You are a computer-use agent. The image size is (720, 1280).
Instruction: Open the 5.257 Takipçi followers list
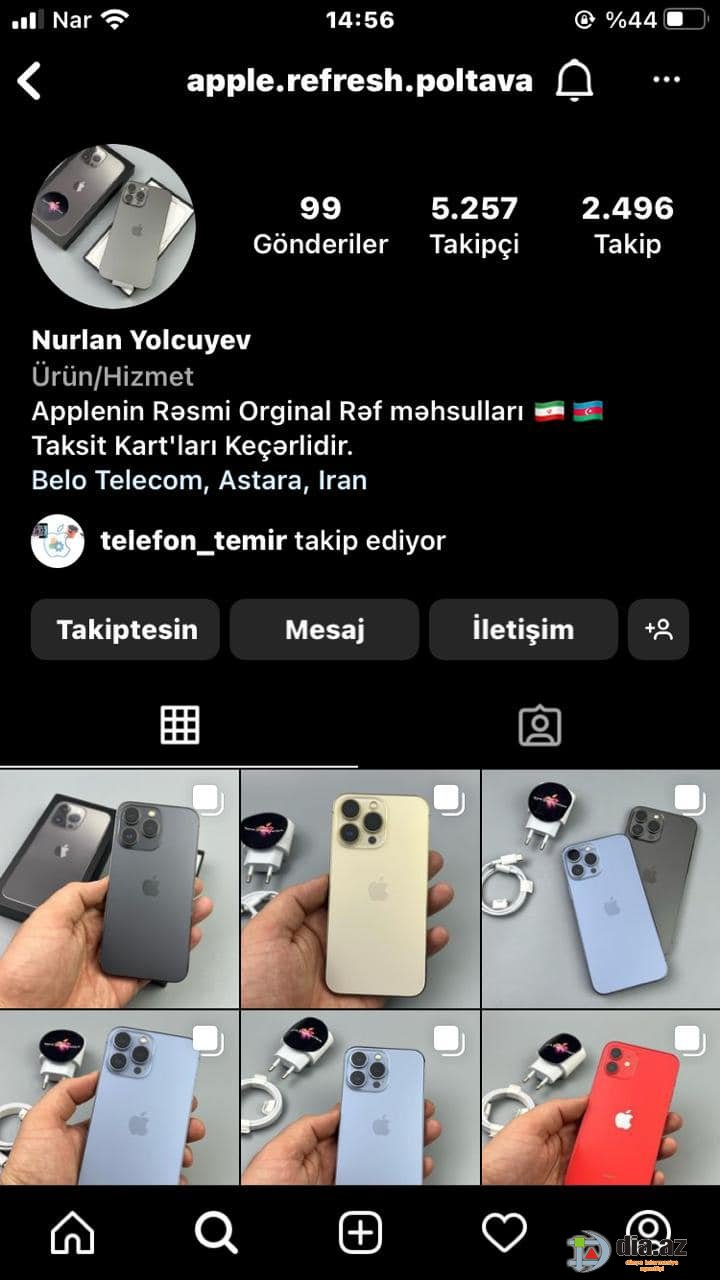[x=474, y=225]
